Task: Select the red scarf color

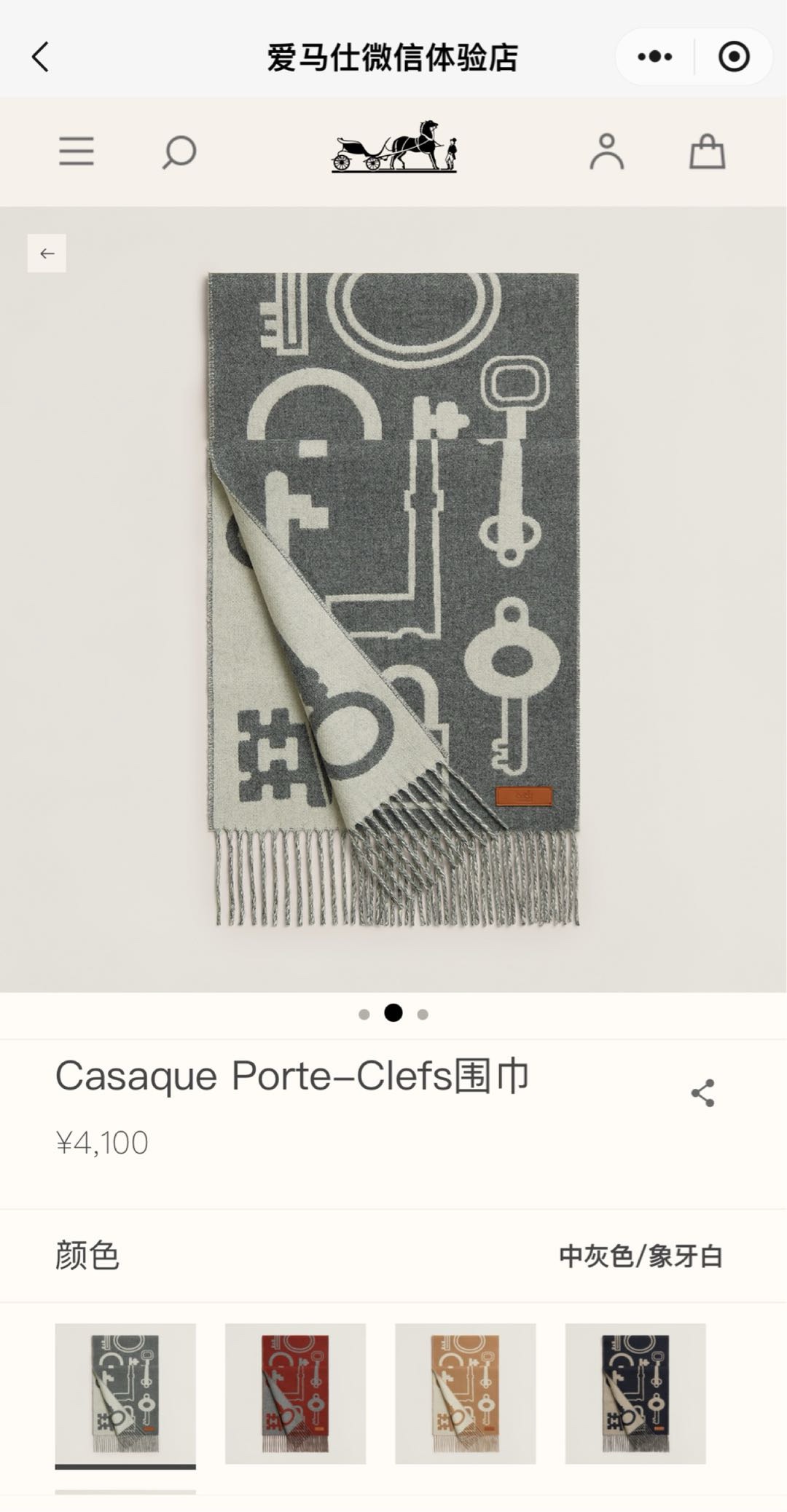Action: (x=295, y=1394)
